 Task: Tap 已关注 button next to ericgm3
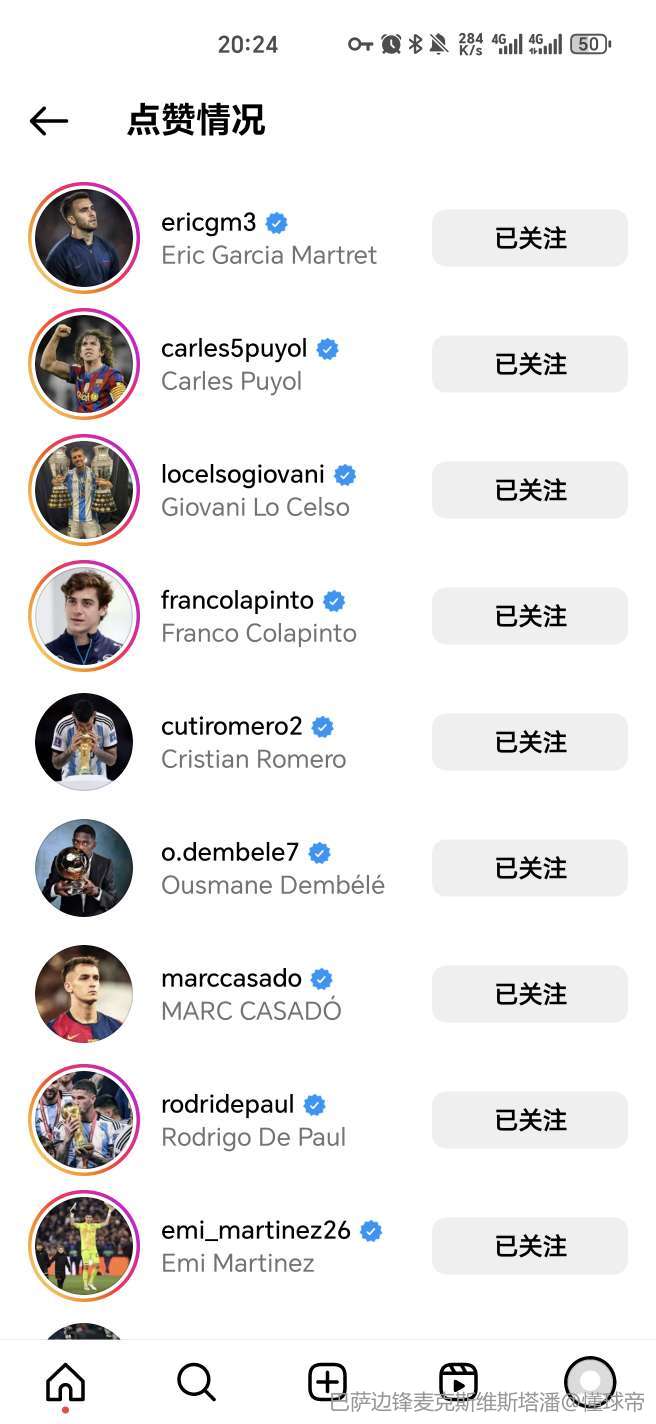[x=529, y=238]
